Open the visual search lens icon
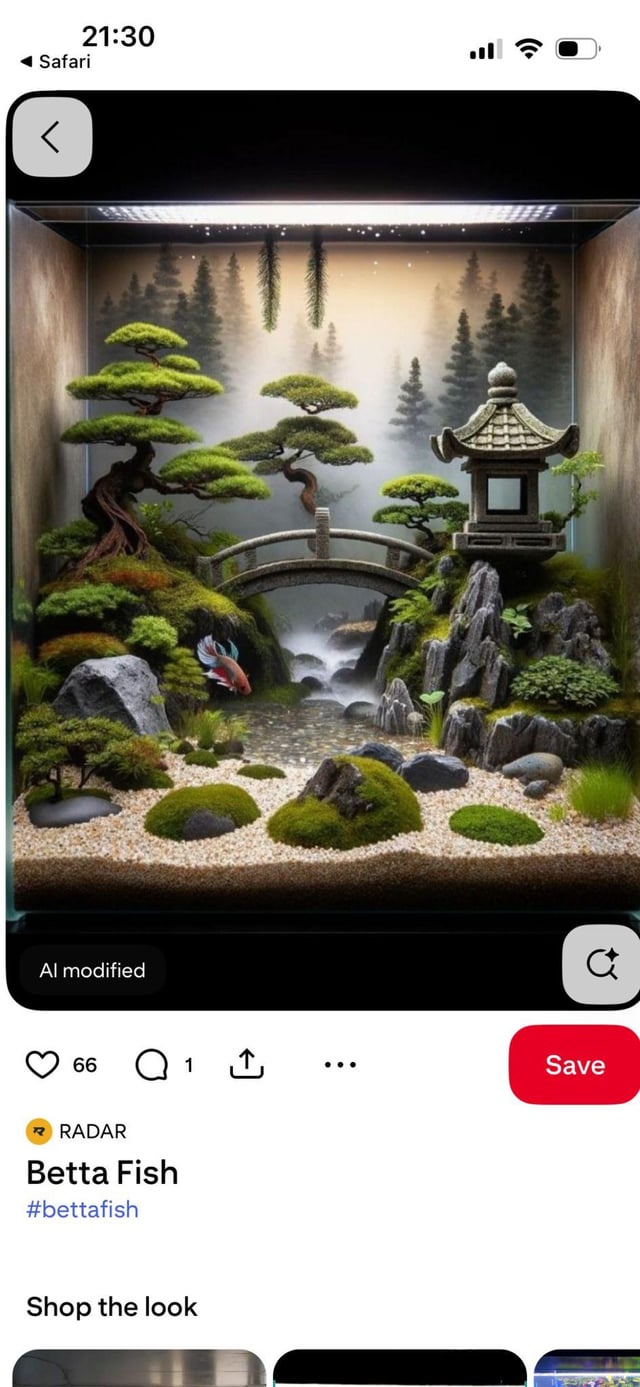This screenshot has height=1387, width=640. pos(602,964)
